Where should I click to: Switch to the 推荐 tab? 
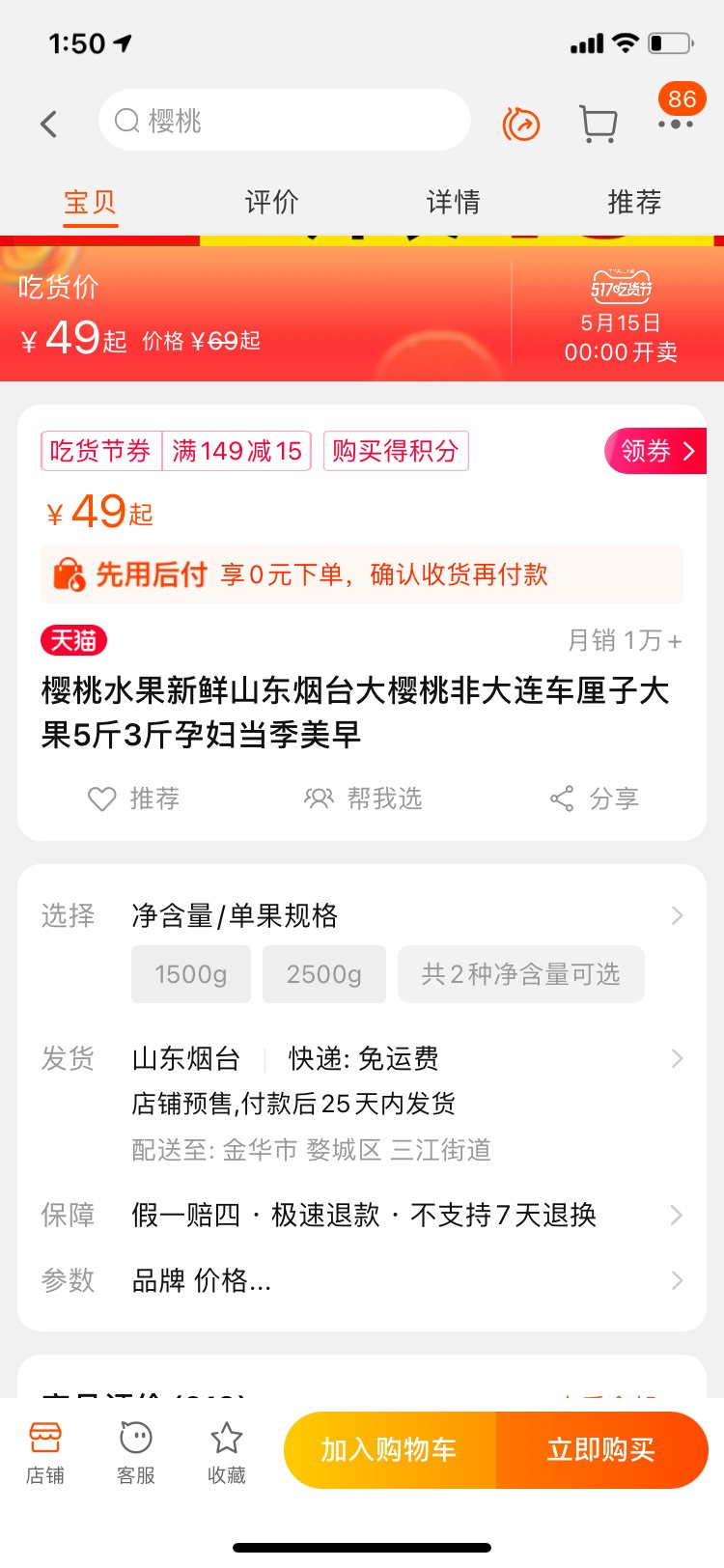pos(634,202)
